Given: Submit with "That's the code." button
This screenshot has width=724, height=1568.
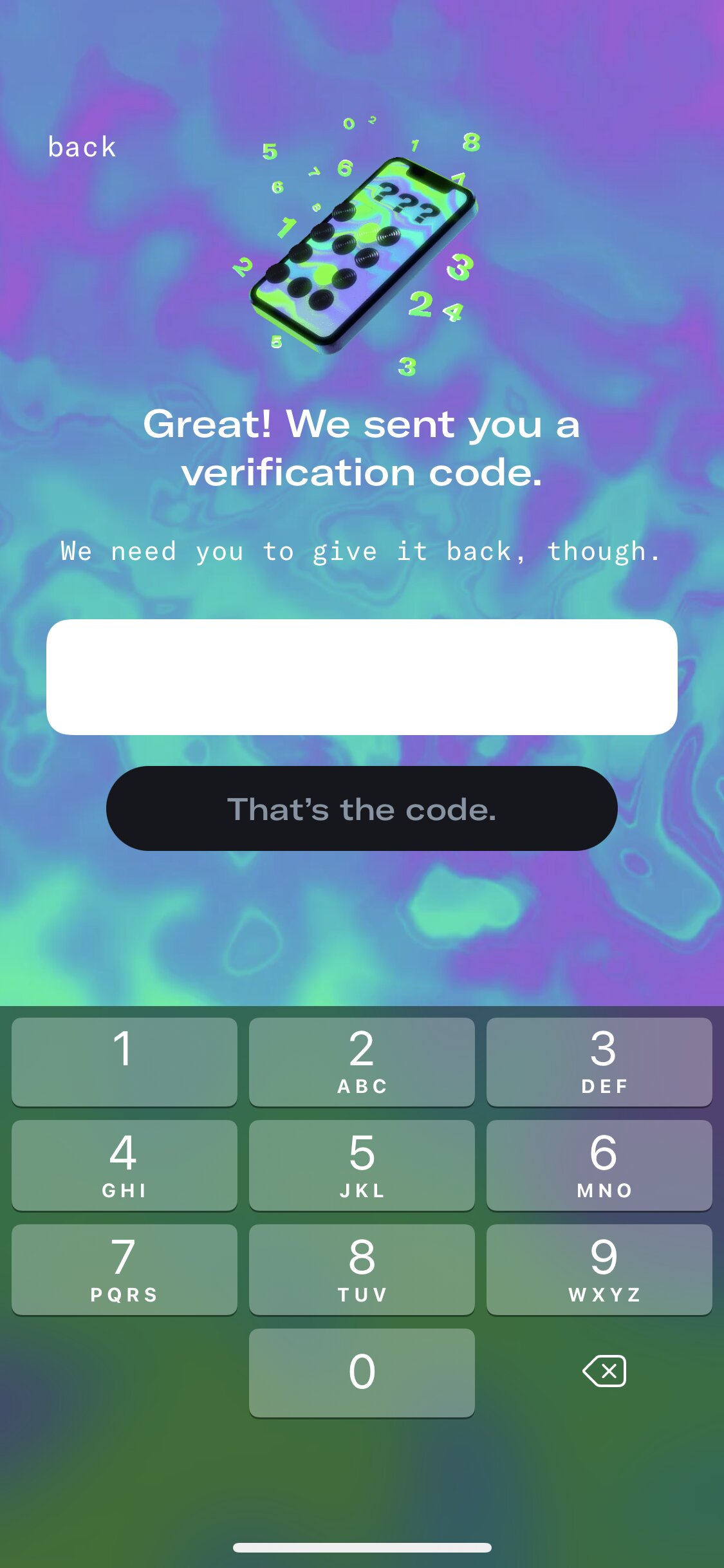Looking at the screenshot, I should coord(362,808).
